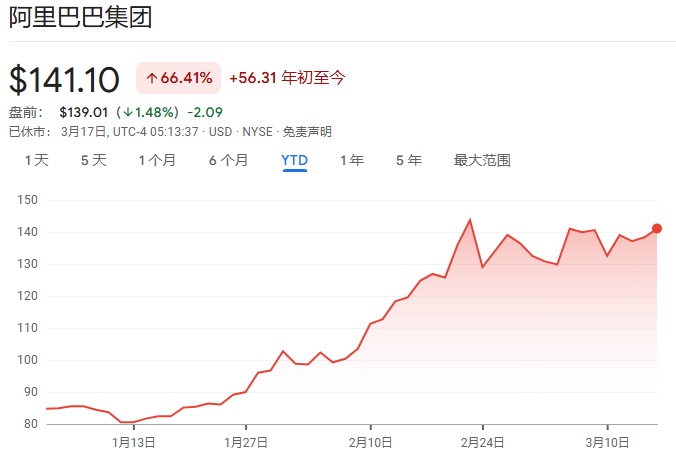Switch to the 5年 range

(x=409, y=160)
